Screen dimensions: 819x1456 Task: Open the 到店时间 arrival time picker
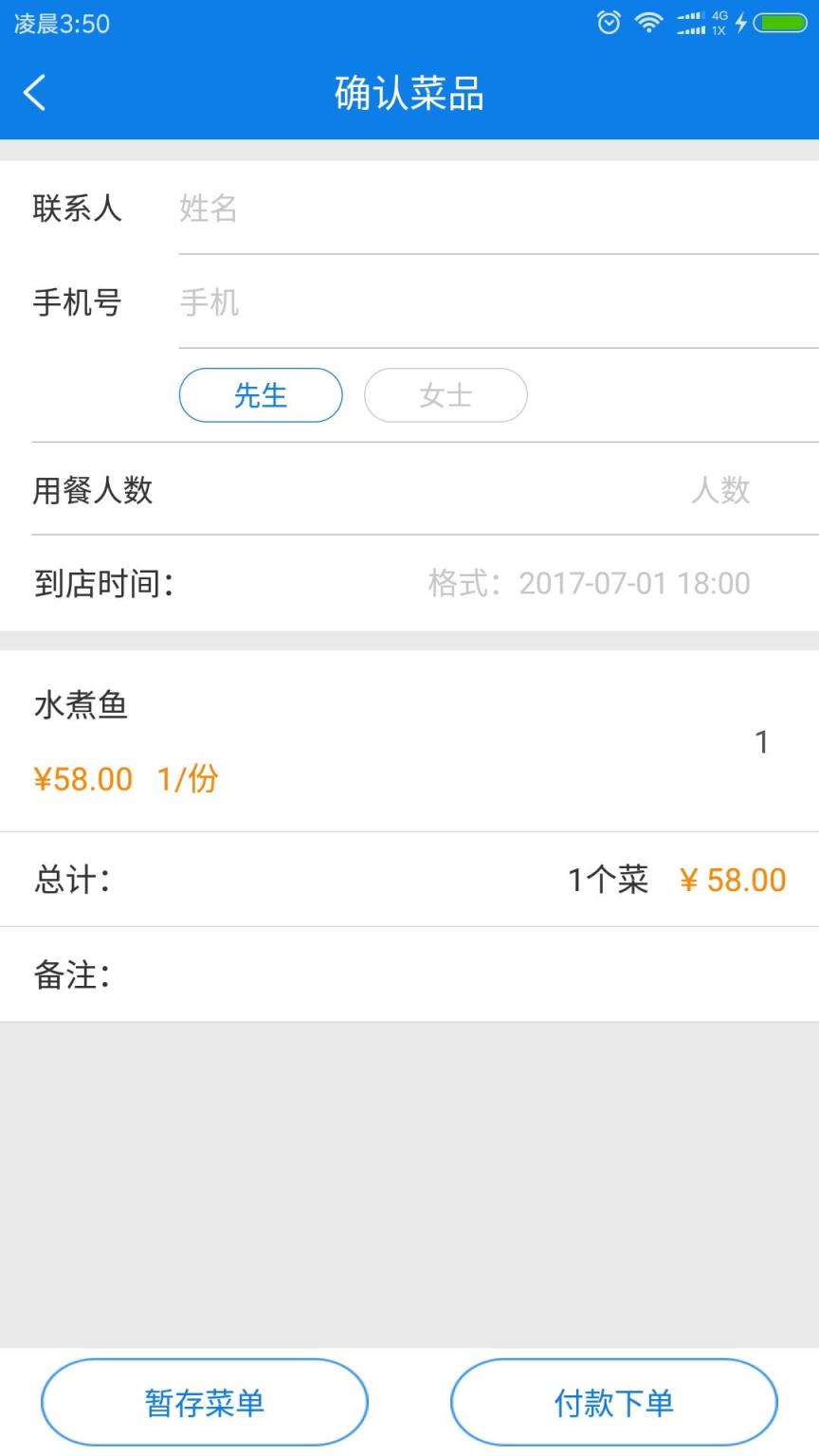tap(409, 583)
